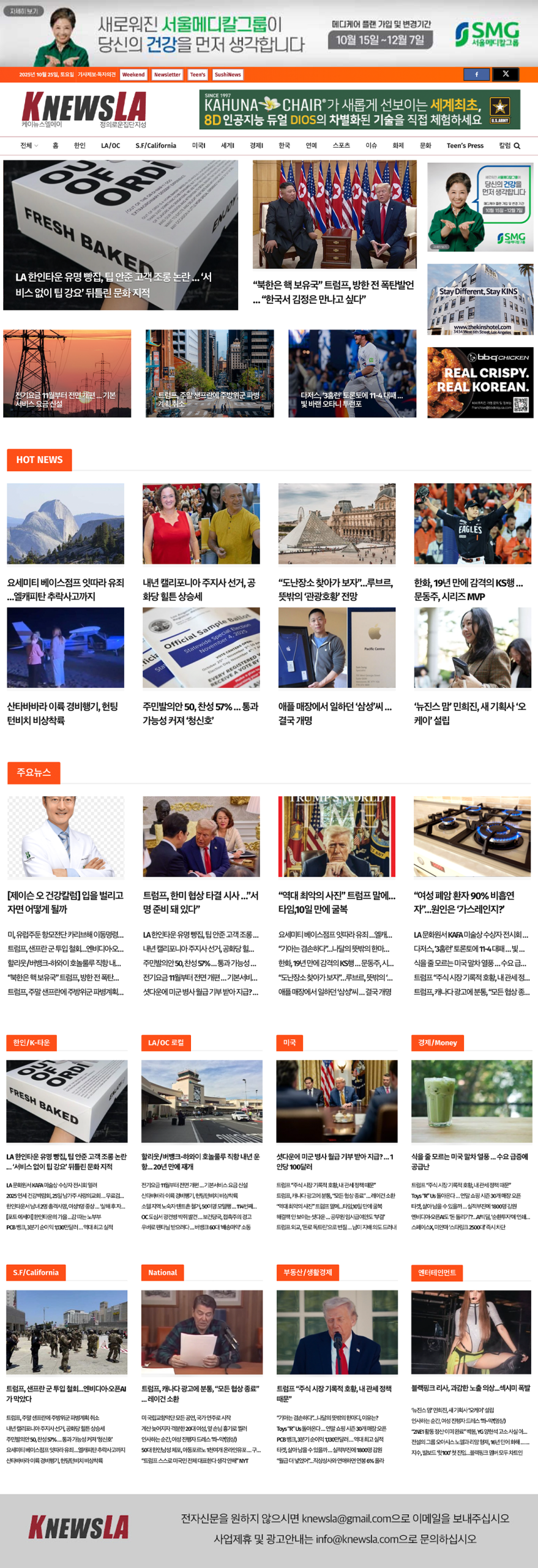Viewport: 538px width, 1568px height.
Task: Go to the 스포츠 section
Action: (x=341, y=146)
